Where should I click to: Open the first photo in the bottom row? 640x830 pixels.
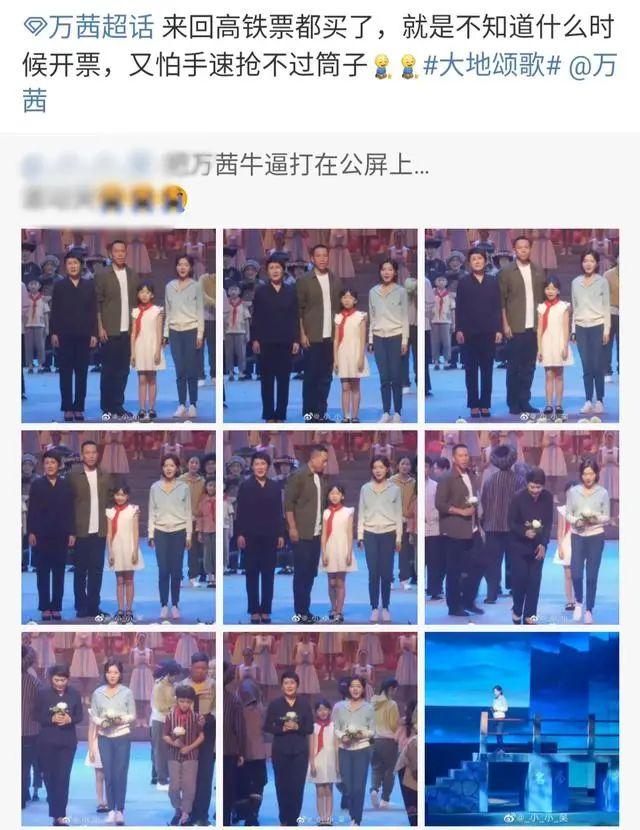coord(119,729)
